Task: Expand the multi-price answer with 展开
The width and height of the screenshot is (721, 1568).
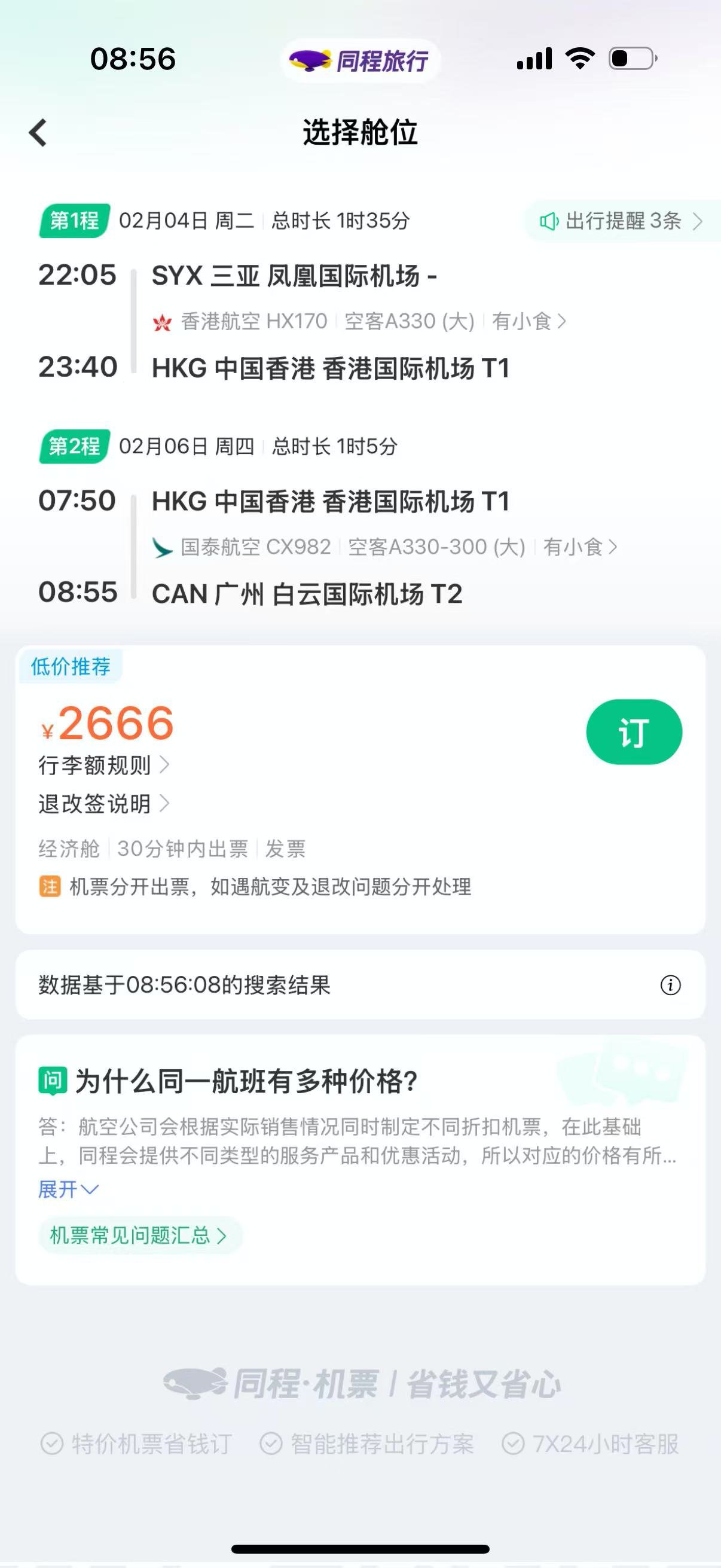Action: (68, 1189)
